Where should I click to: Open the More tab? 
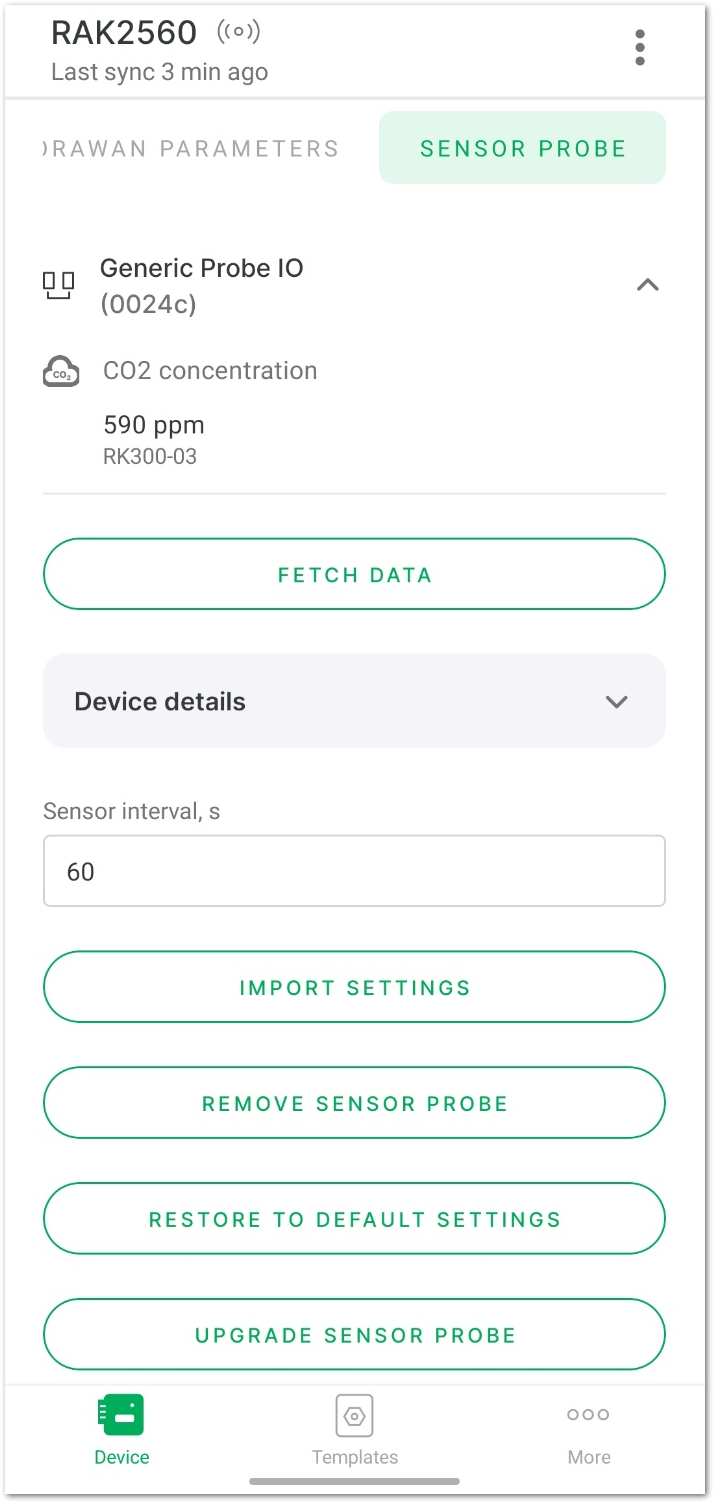[589, 1430]
